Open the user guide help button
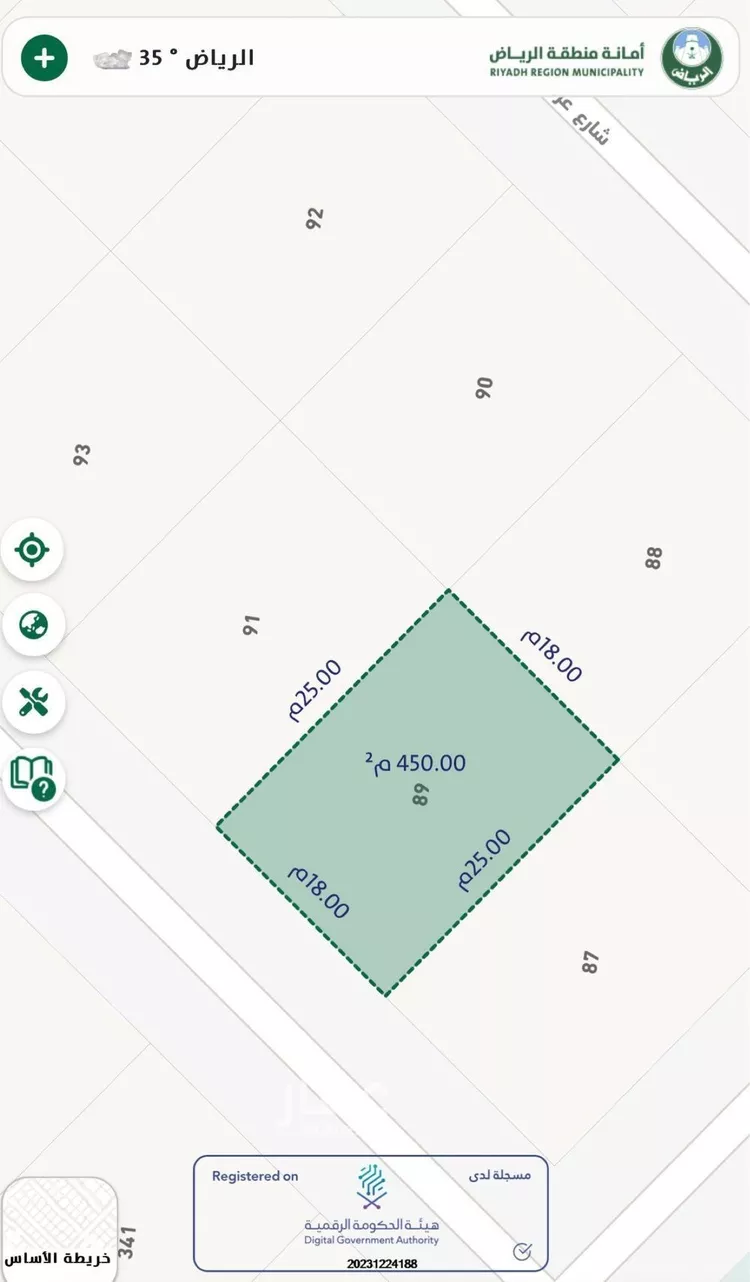Image resolution: width=750 pixels, height=1282 pixels. pyautogui.click(x=33, y=778)
